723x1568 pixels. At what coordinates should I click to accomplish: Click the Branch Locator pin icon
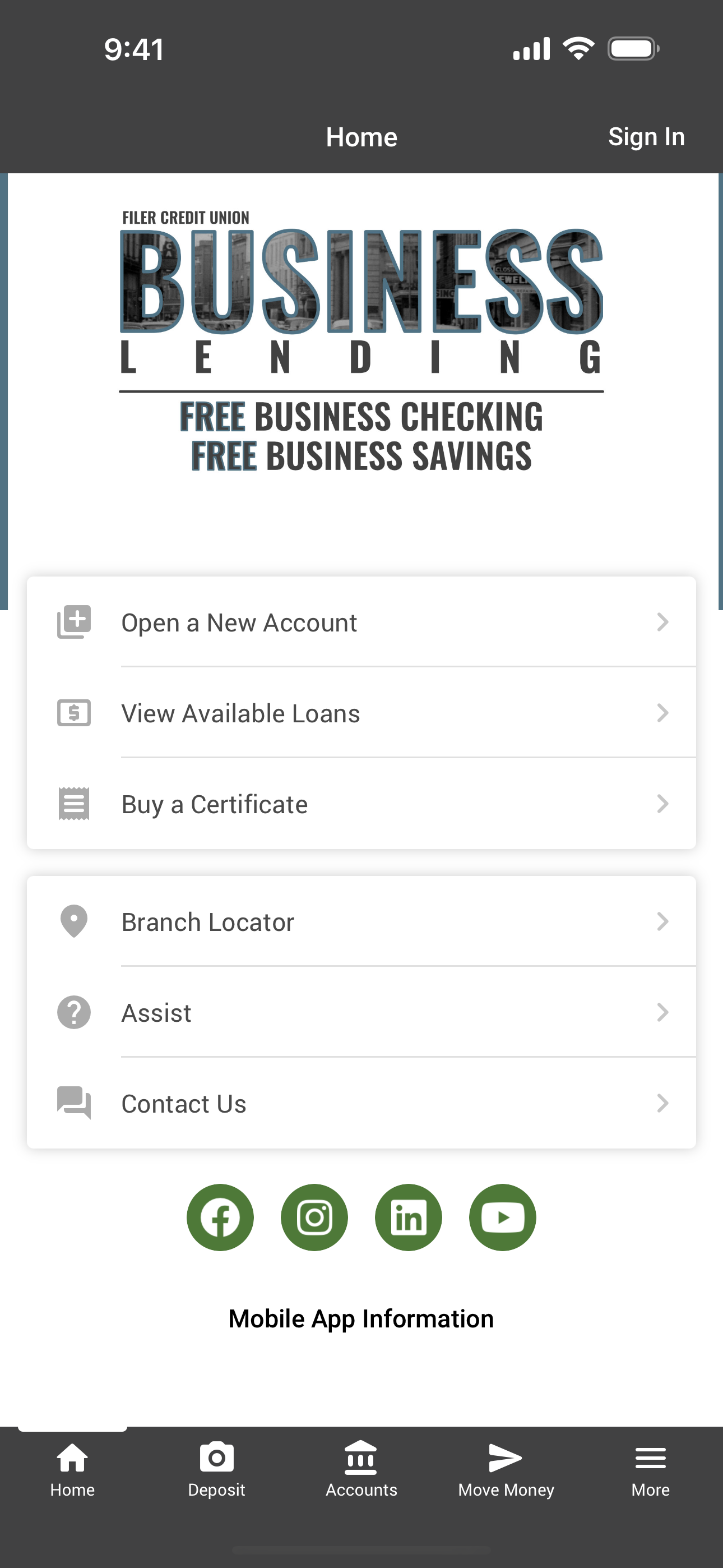73,921
